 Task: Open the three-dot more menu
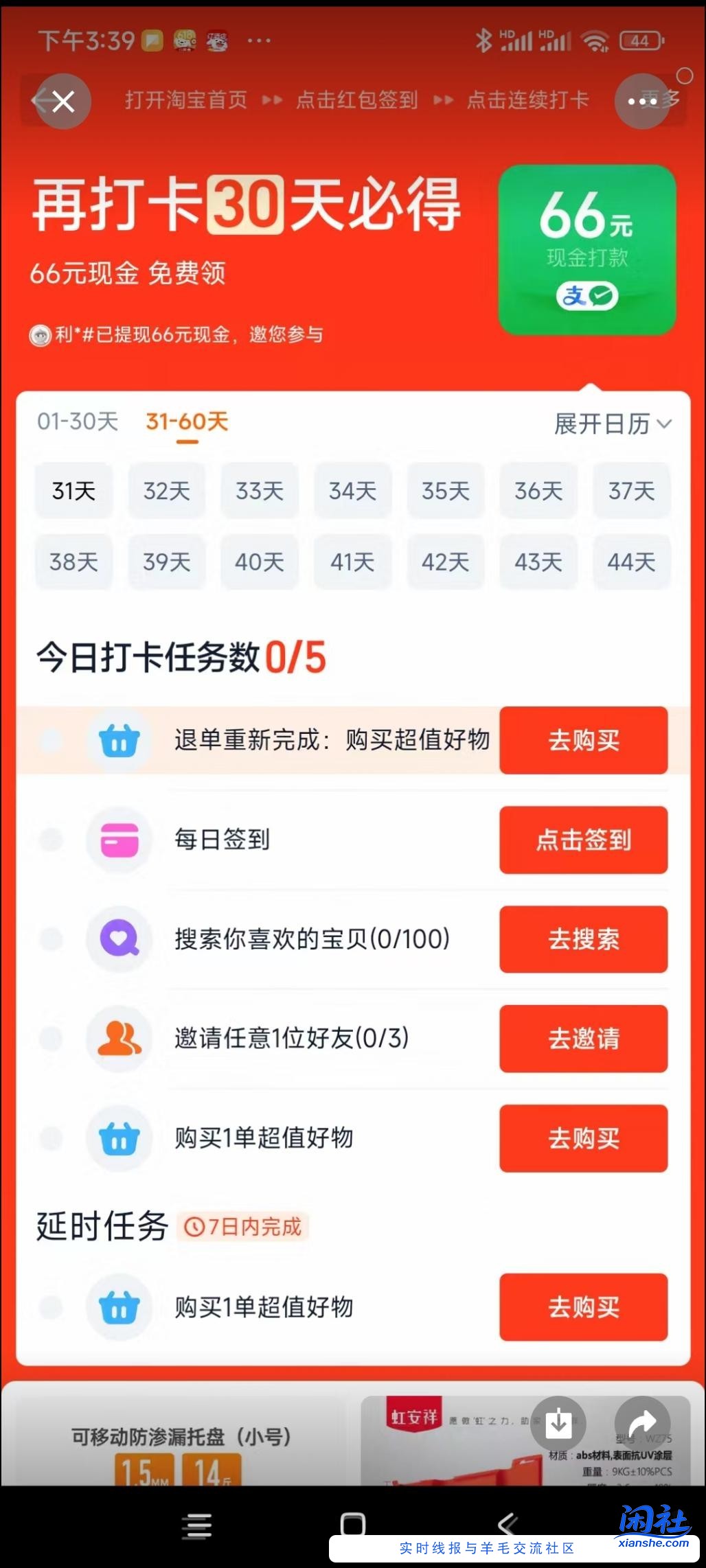pyautogui.click(x=641, y=102)
